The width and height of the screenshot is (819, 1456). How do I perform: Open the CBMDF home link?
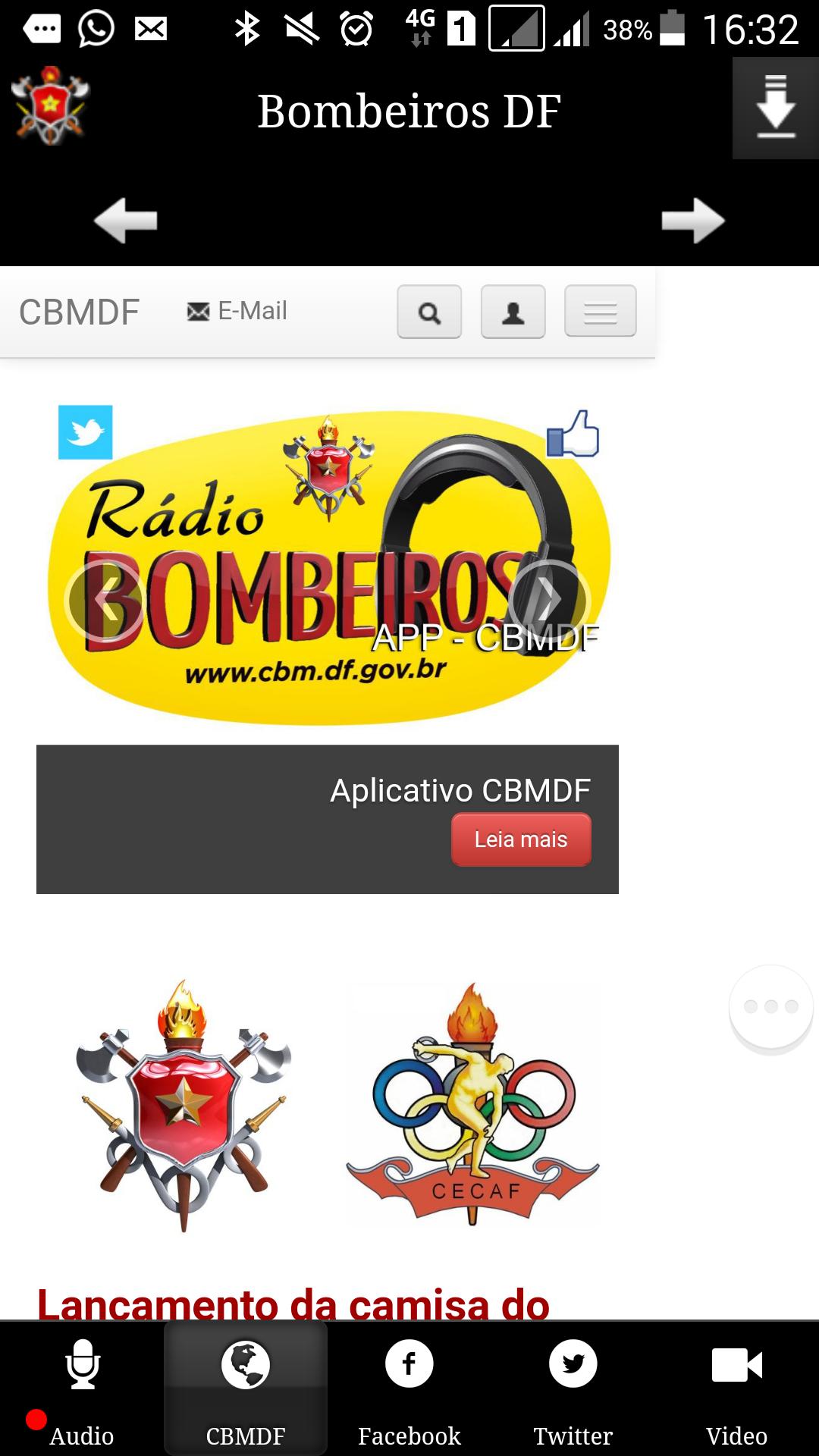[x=79, y=312]
